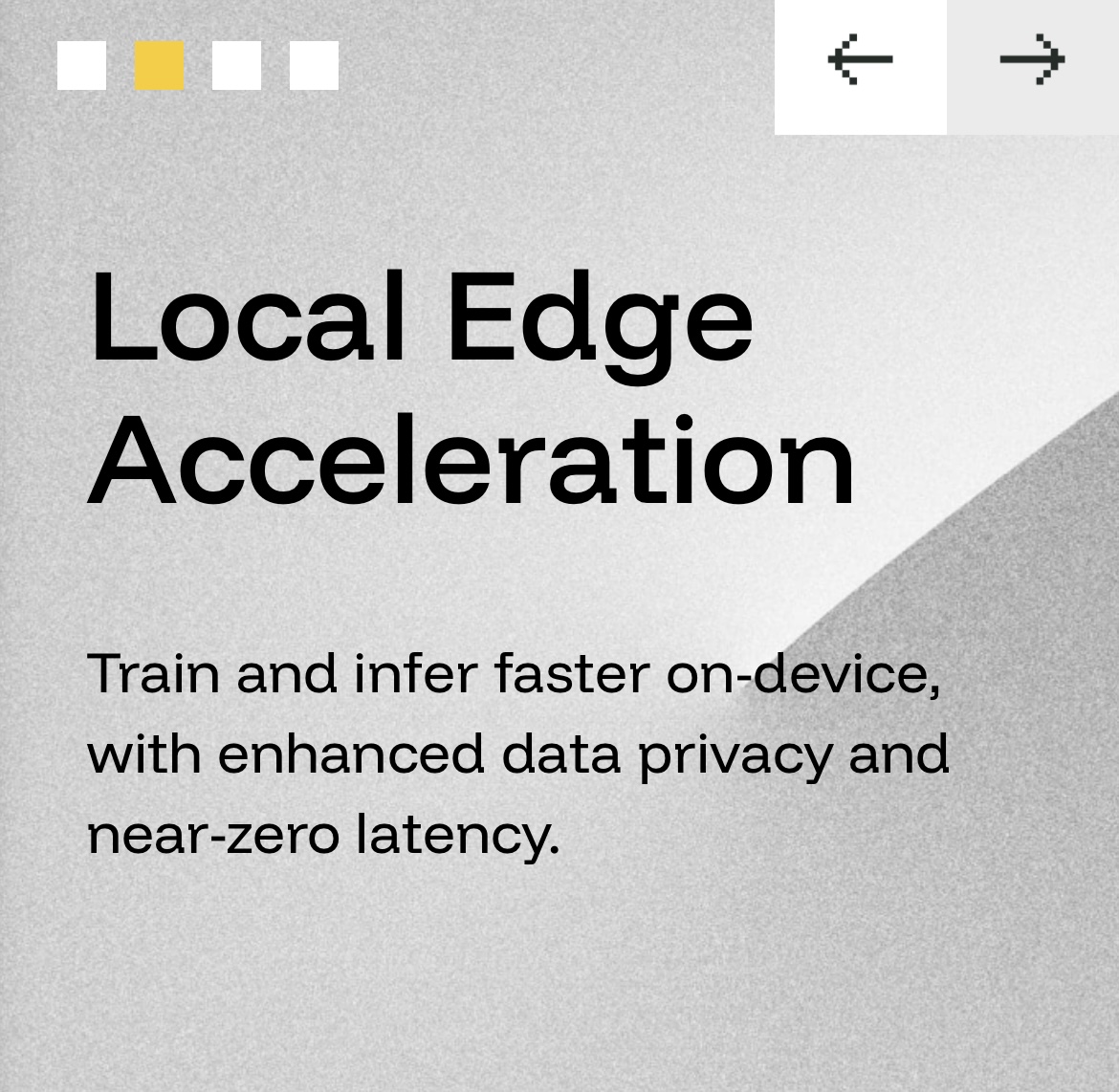
Task: Jump to the first slide indicator
Action: [81, 66]
